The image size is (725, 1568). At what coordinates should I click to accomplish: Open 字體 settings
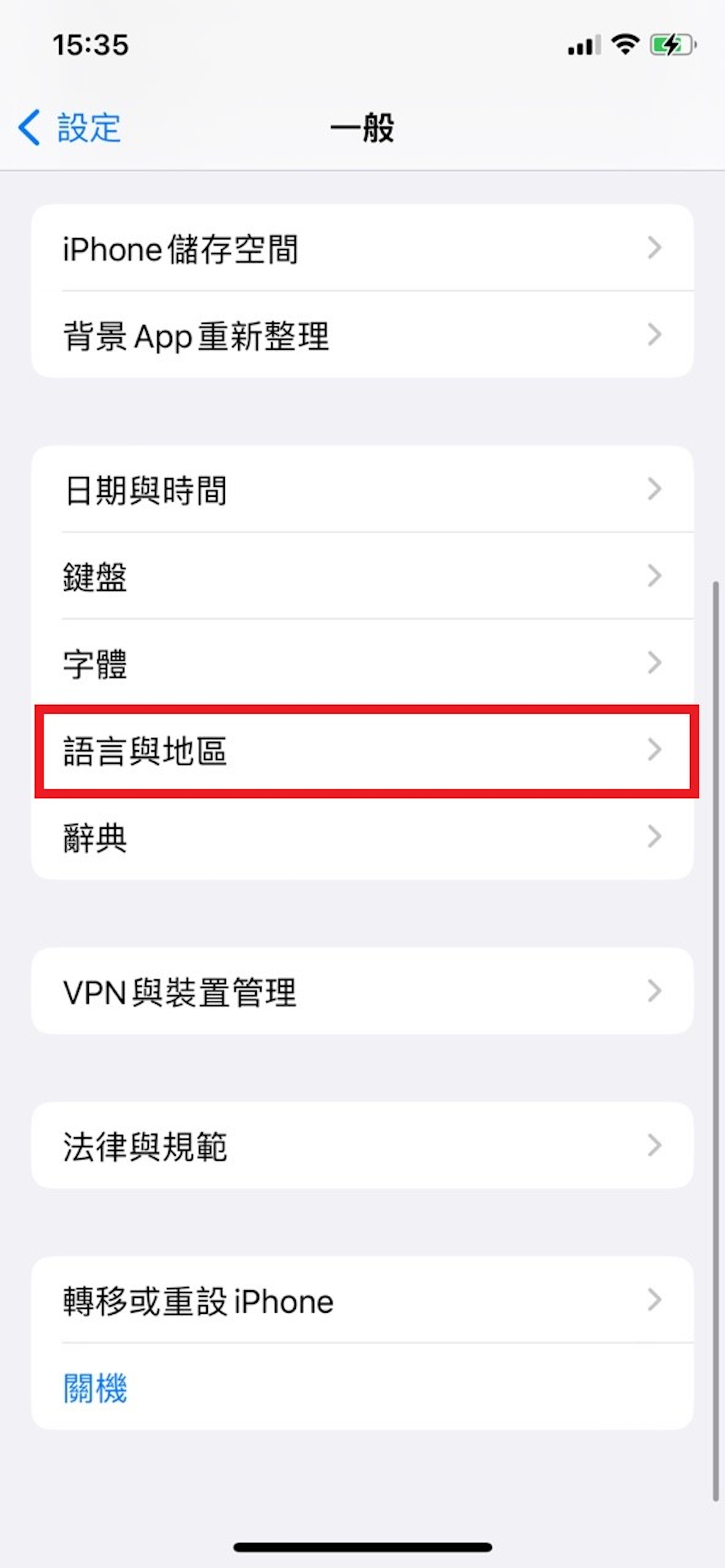pos(362,663)
